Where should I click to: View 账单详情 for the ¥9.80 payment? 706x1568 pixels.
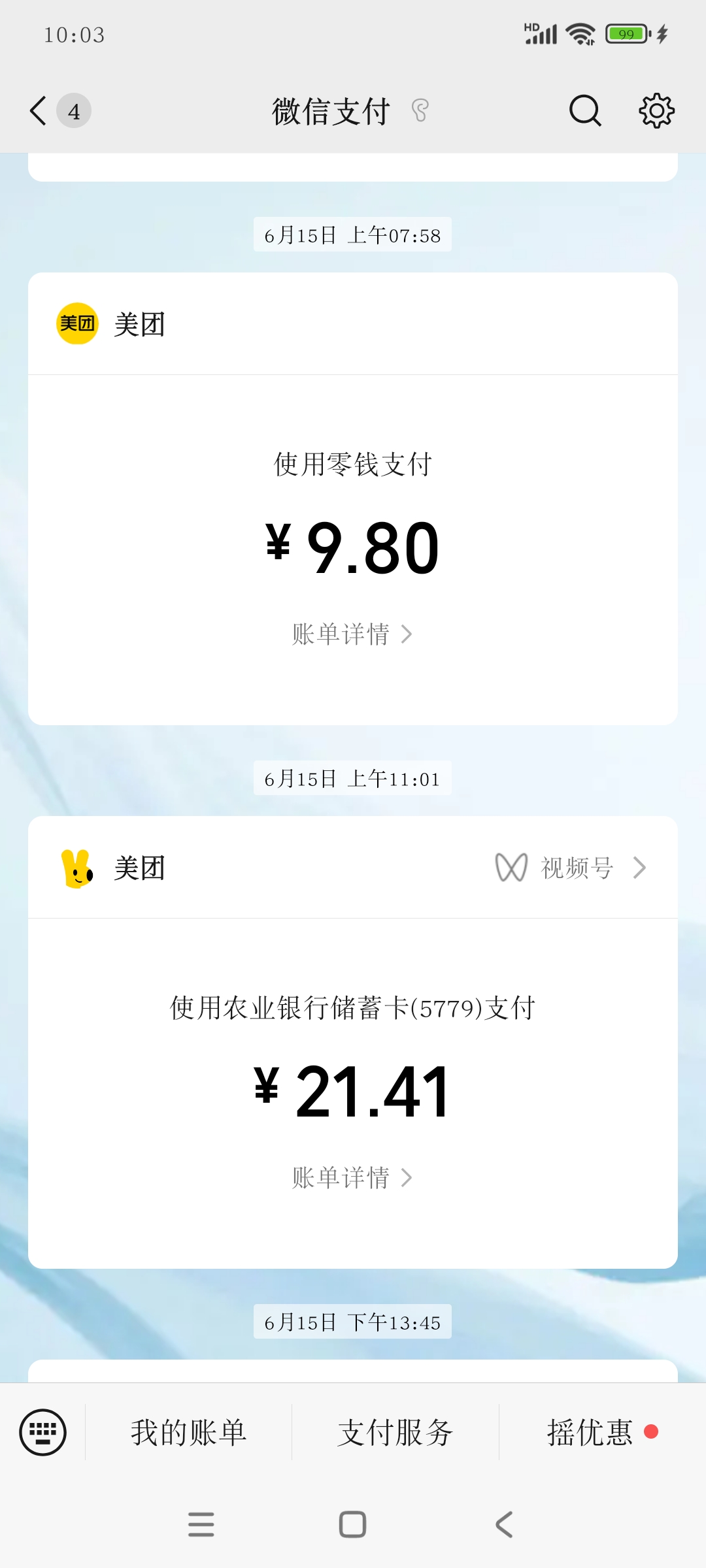352,634
